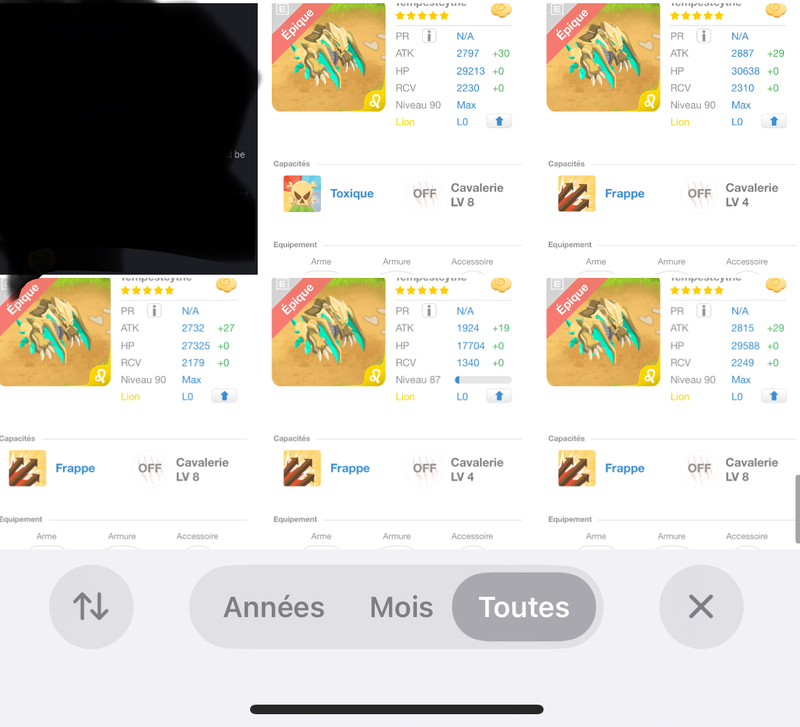Switch to the Années view
Screen dimensions: 800x727
(274, 607)
